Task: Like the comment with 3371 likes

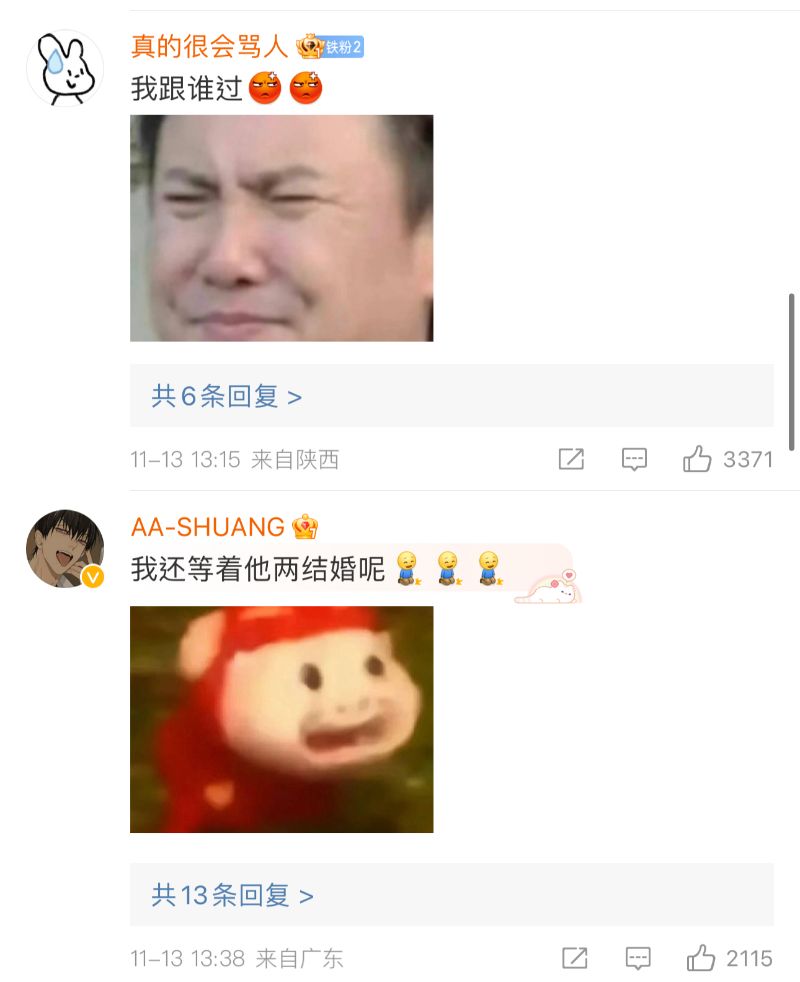Action: pos(697,459)
